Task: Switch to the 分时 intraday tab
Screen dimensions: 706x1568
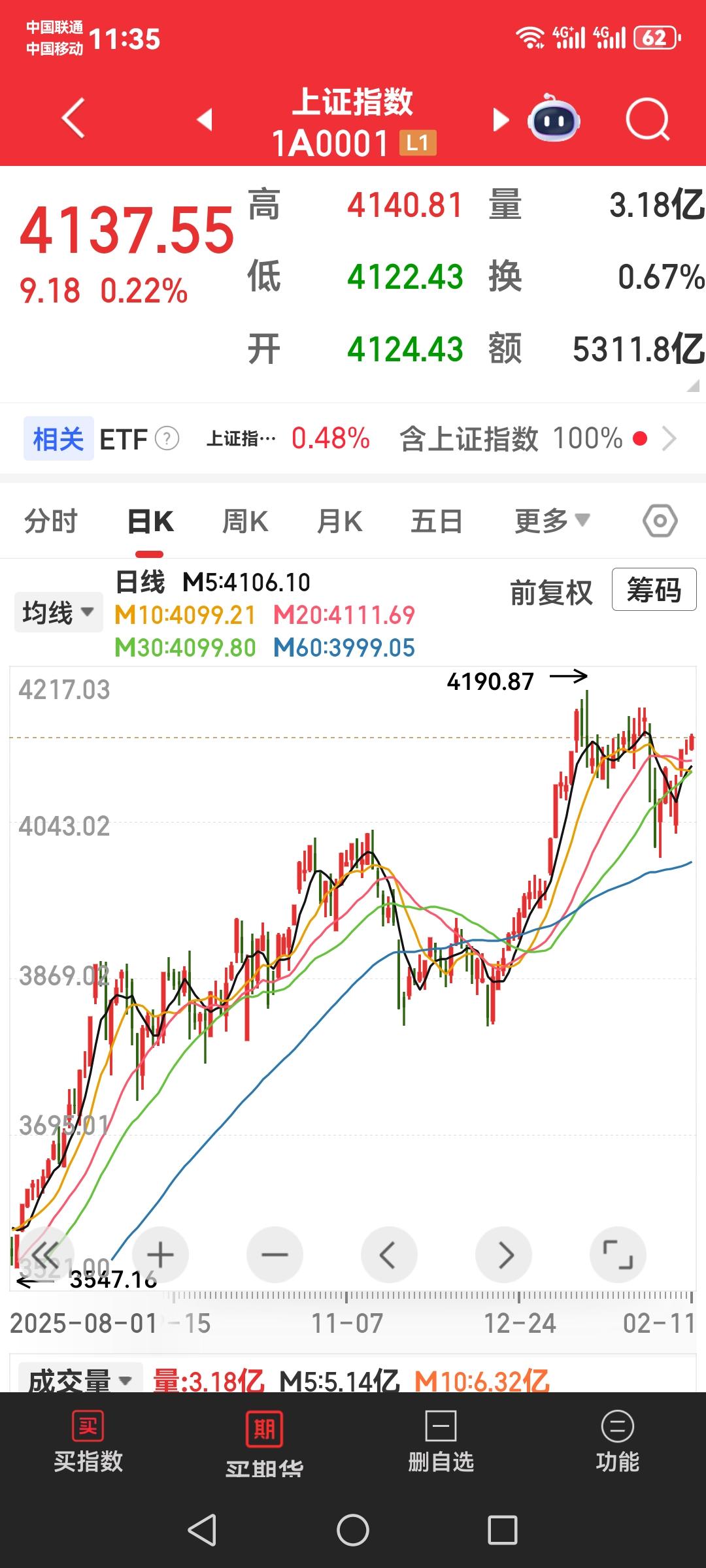Action: point(51,521)
